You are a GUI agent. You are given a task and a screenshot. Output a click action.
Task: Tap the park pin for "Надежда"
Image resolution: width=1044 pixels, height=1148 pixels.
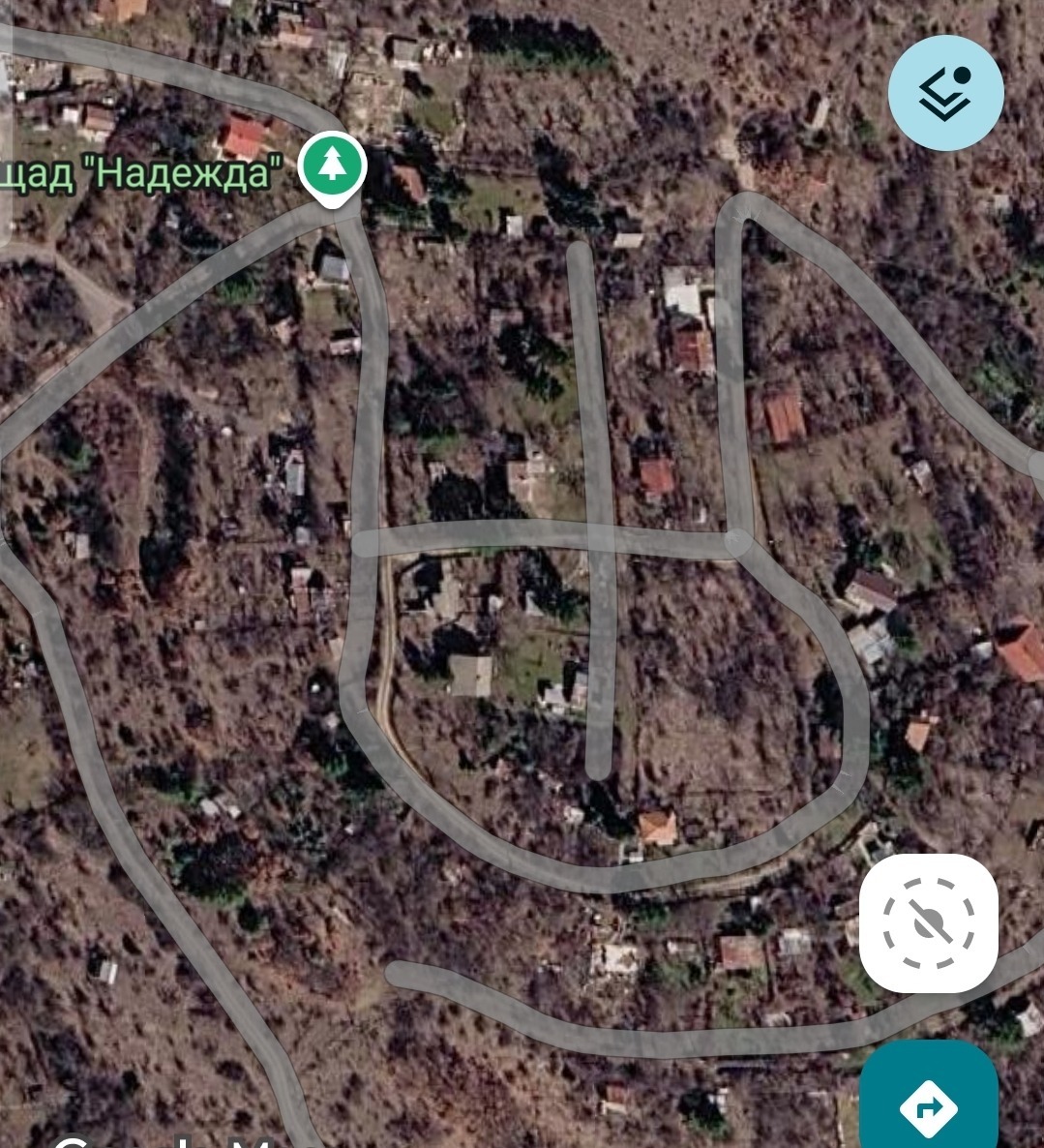point(332,168)
